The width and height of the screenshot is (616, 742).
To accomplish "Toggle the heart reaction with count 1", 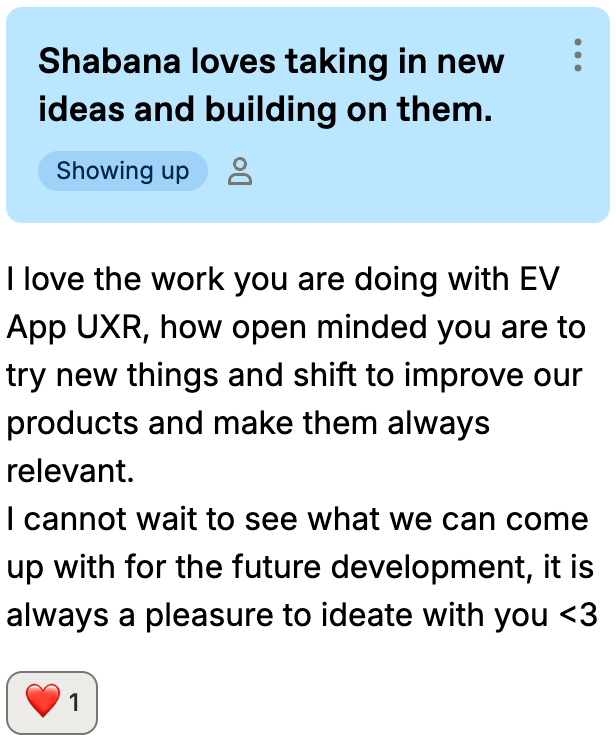I will [52, 702].
